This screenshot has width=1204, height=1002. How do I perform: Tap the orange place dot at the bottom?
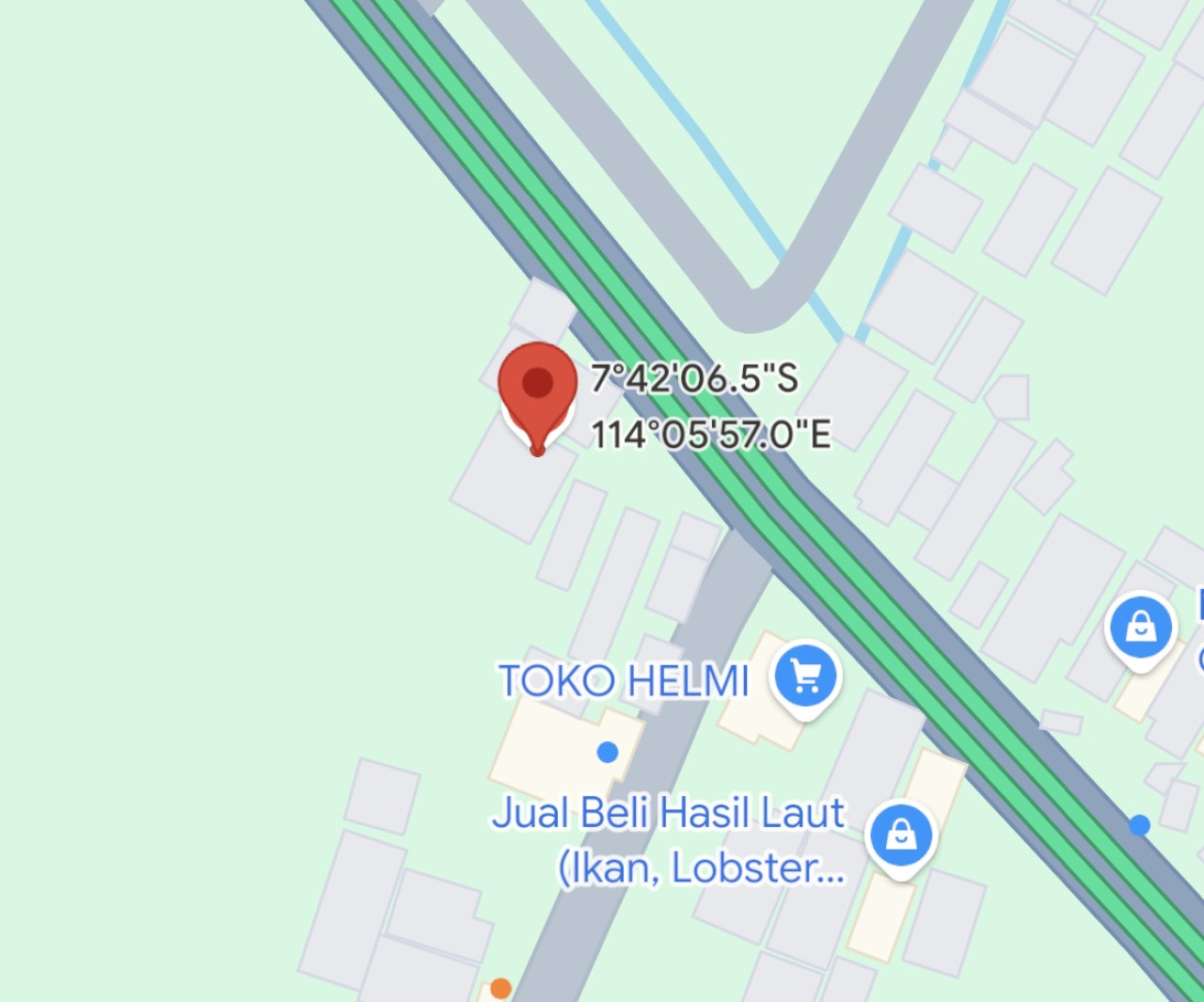pyautogui.click(x=500, y=988)
